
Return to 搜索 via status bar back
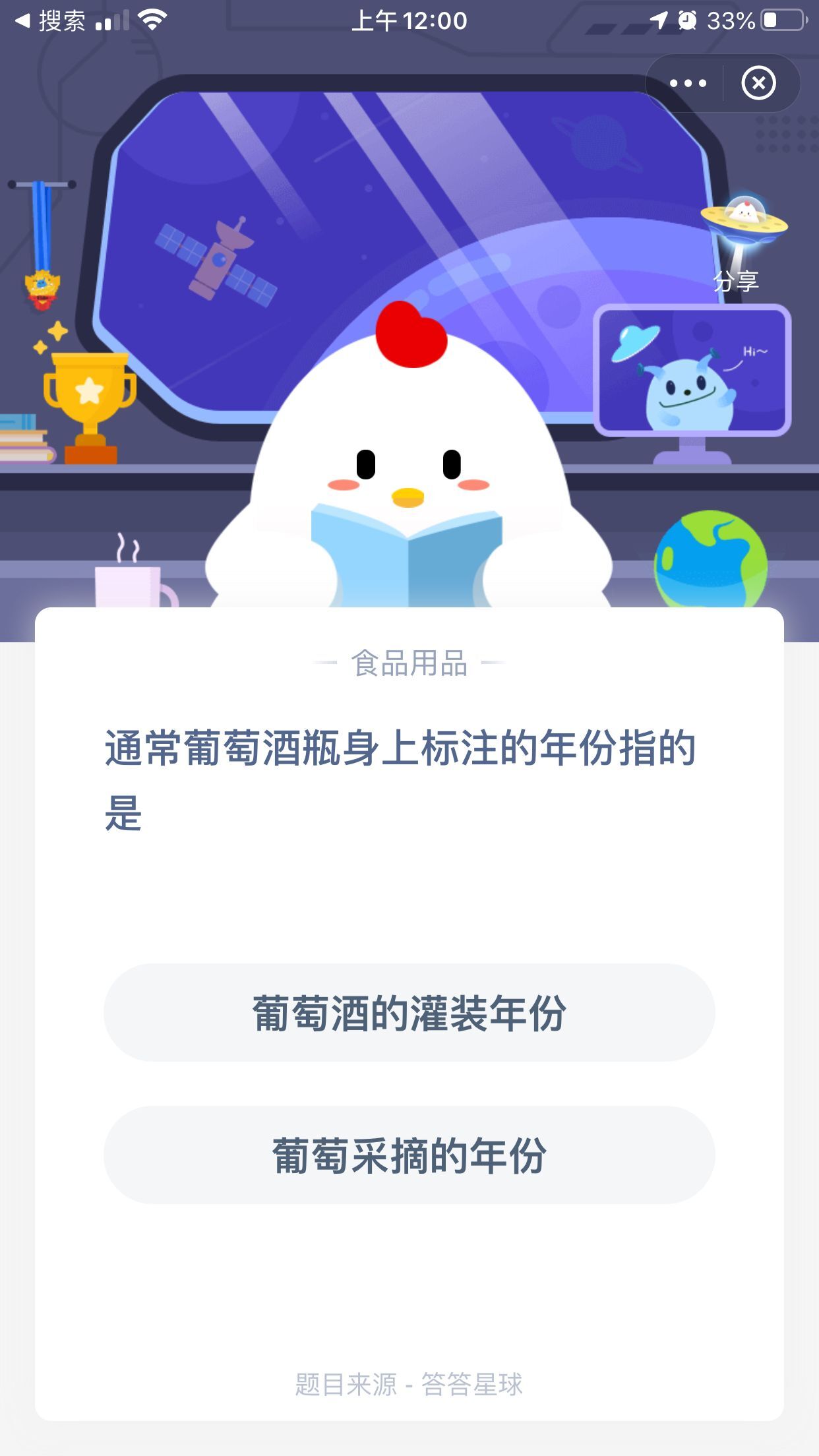tap(50, 21)
